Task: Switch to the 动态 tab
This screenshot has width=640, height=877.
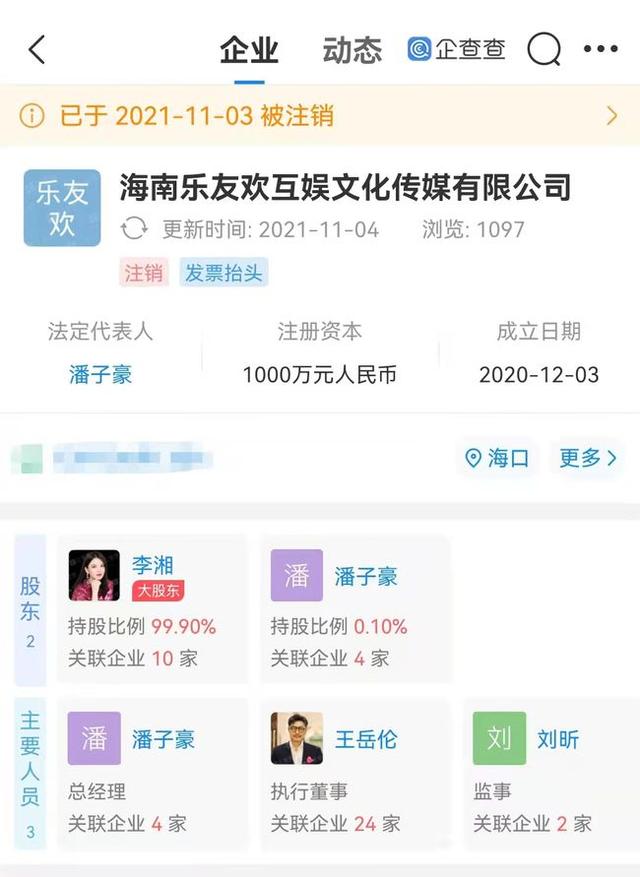Action: [352, 49]
